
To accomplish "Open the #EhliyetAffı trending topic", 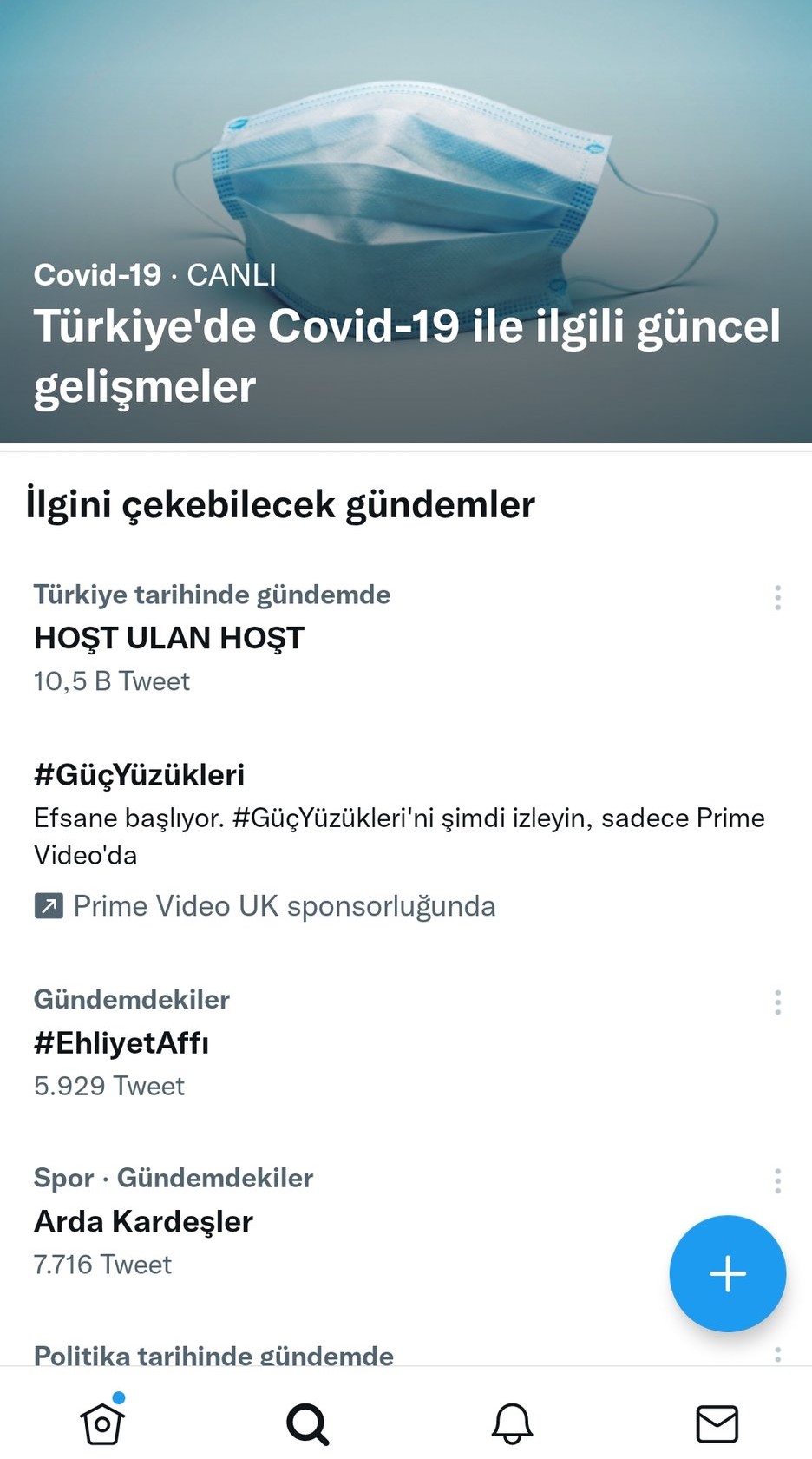I will [121, 1042].
